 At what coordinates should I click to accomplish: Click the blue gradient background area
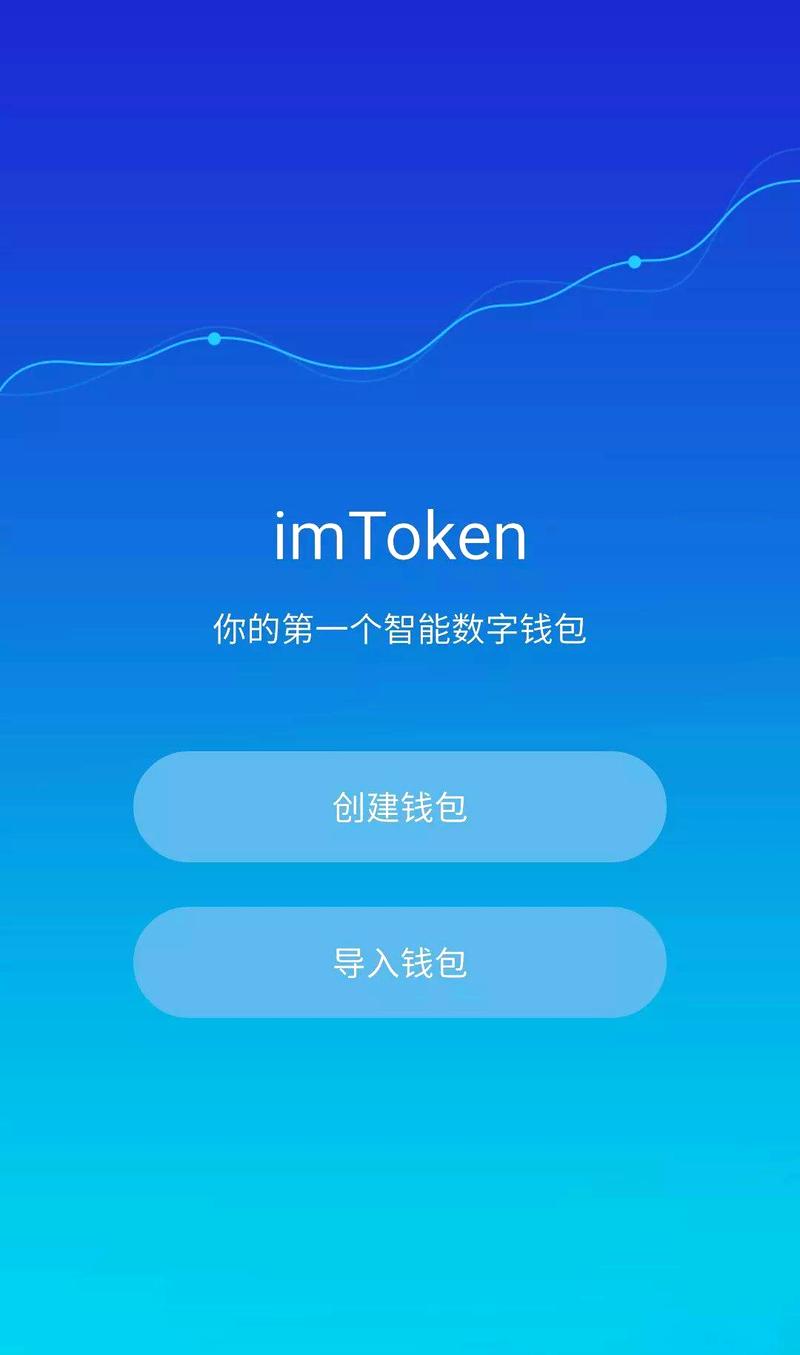[400, 1180]
